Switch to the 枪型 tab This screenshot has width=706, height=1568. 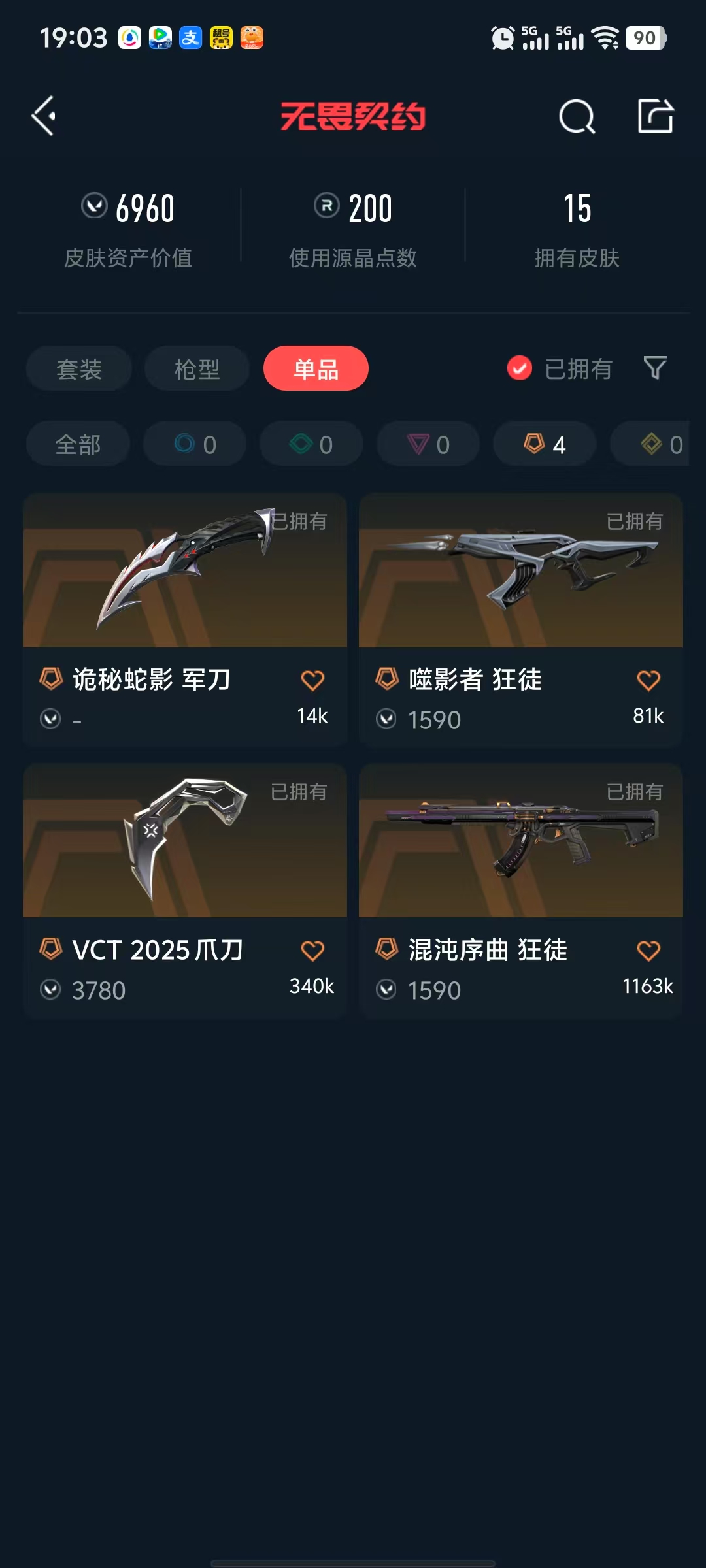click(x=197, y=369)
